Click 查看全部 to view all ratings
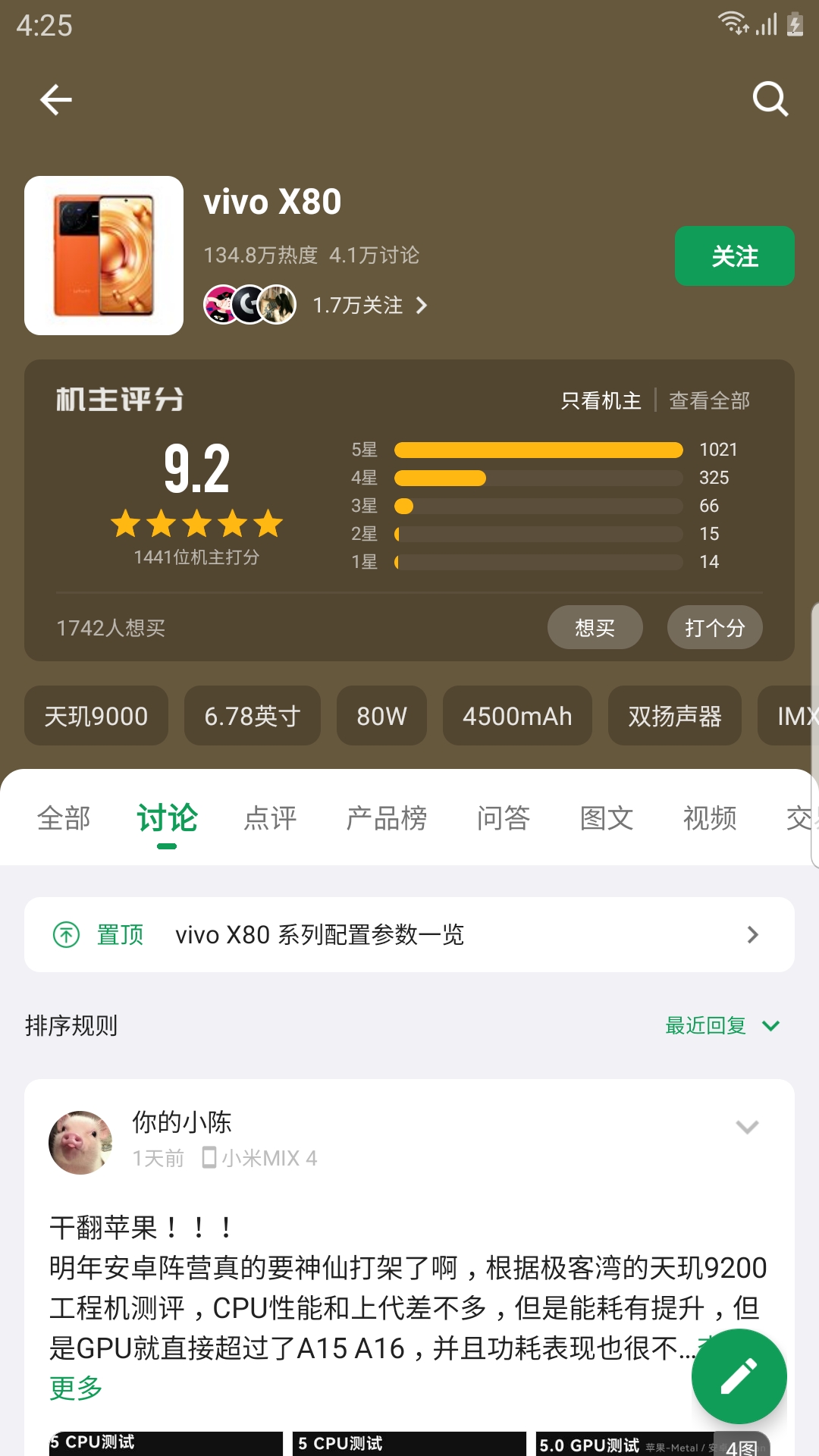Screen dimensions: 819x1456 click(709, 400)
